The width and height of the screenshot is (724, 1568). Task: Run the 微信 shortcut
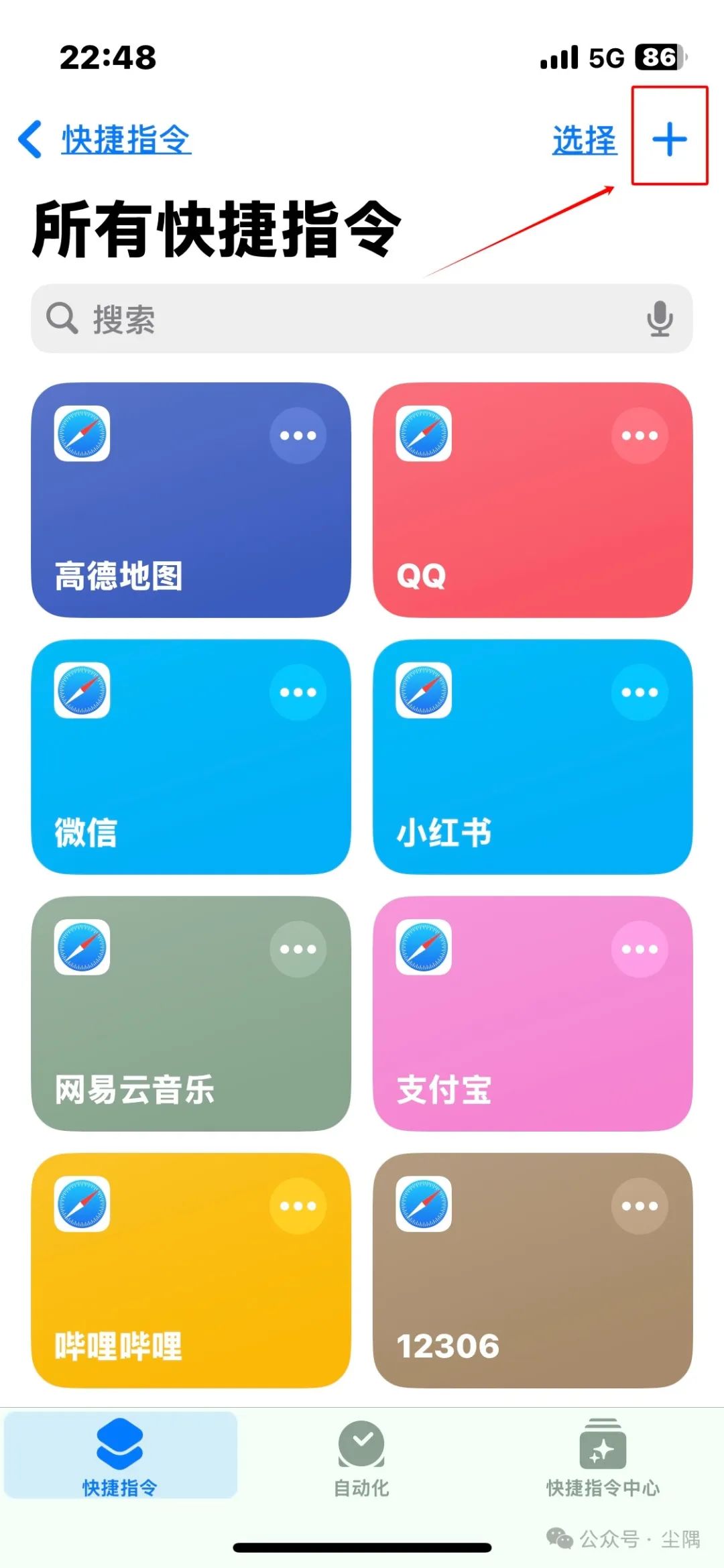tap(191, 757)
